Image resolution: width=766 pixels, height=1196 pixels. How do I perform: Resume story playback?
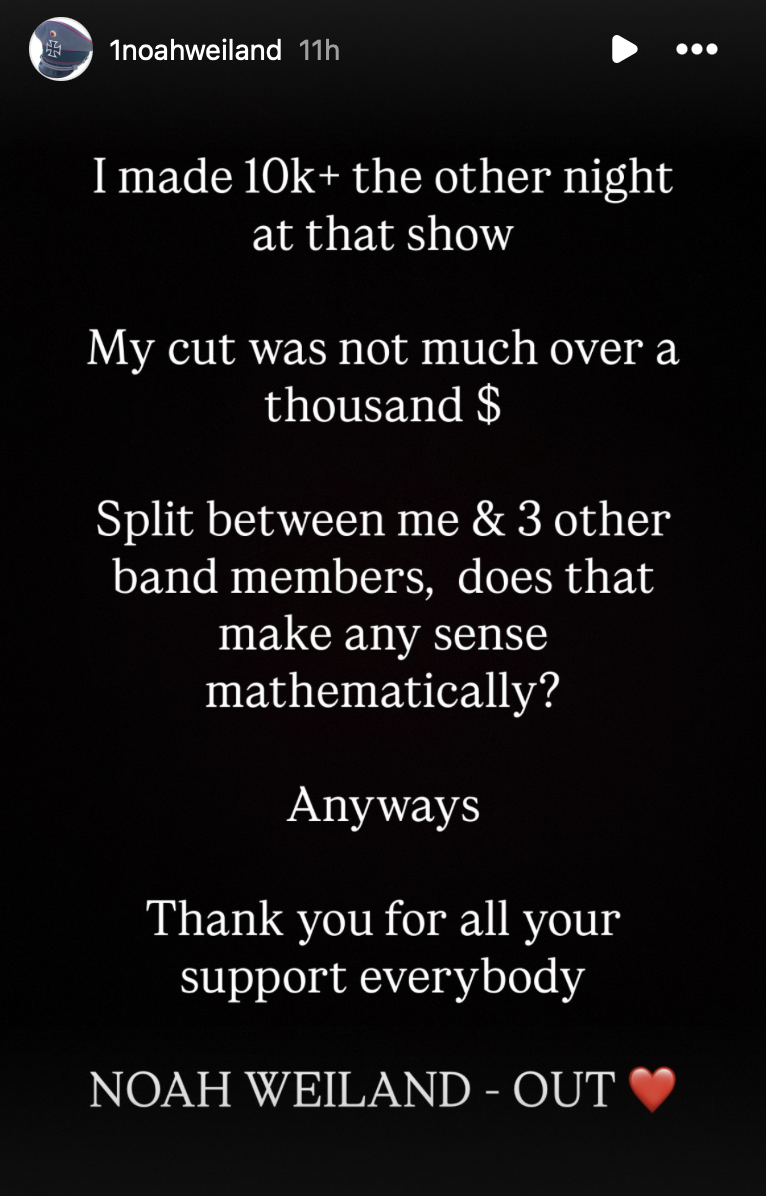624,49
